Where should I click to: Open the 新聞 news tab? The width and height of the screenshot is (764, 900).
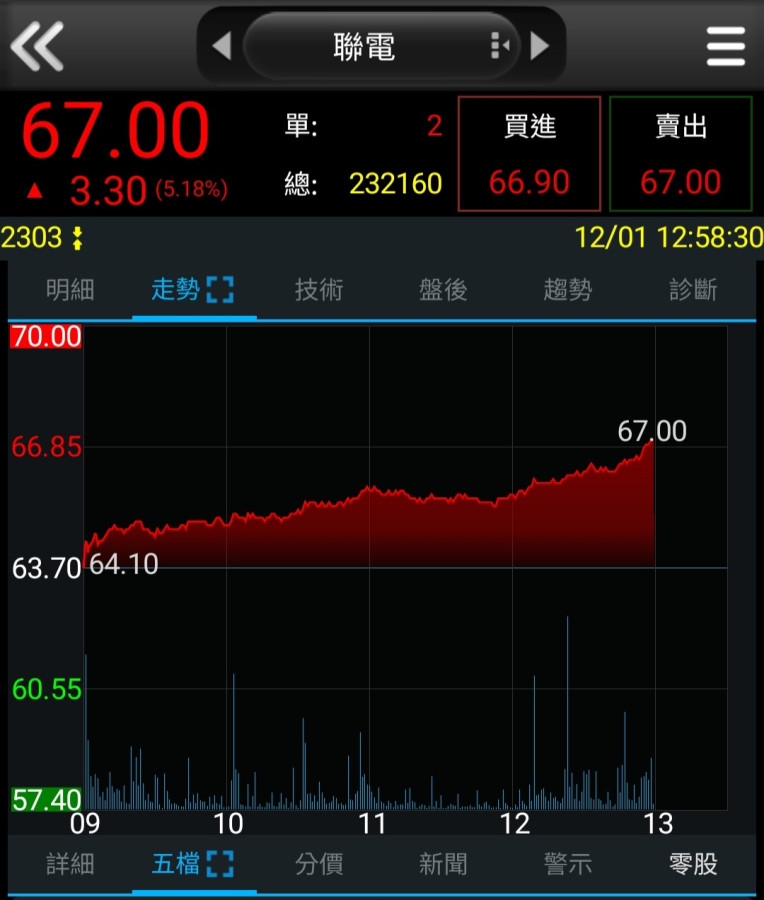(x=443, y=864)
